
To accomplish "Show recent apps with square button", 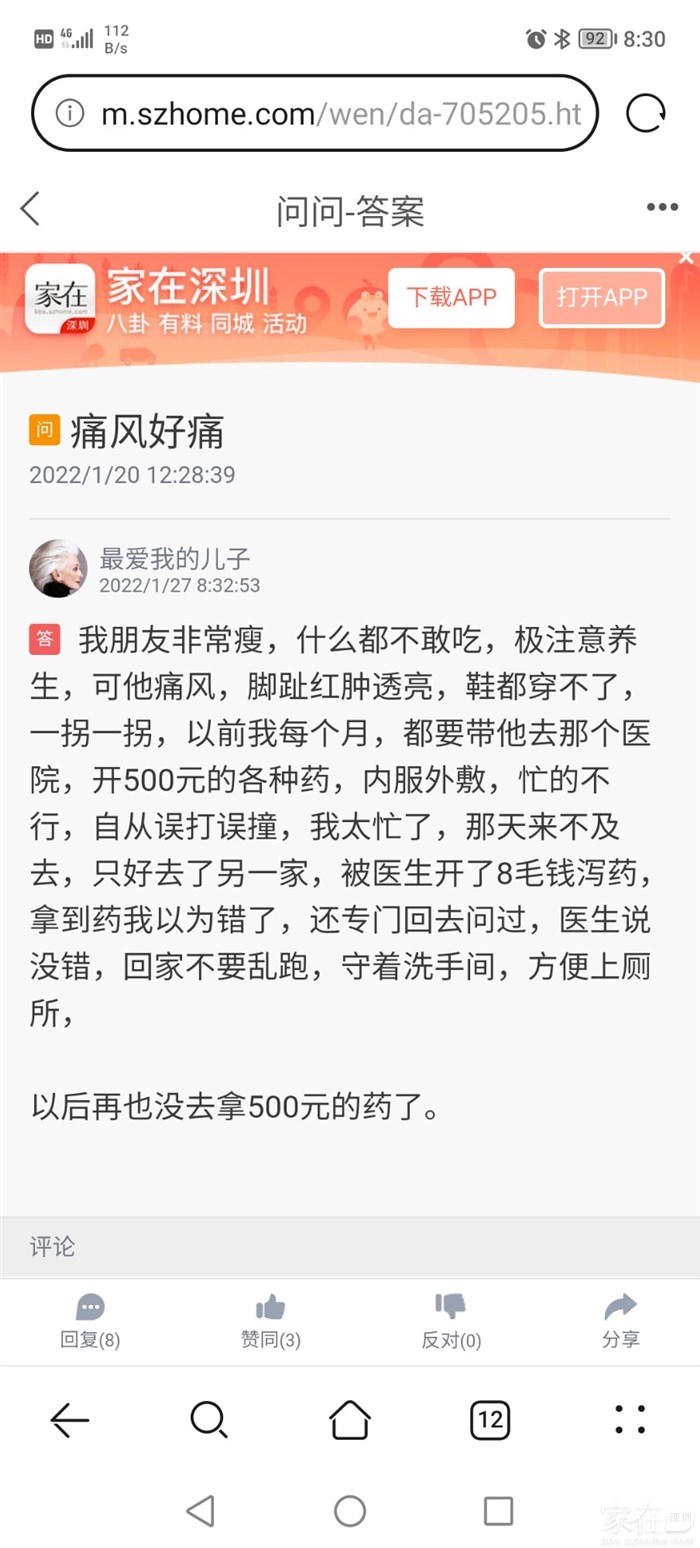I will coord(498,1510).
